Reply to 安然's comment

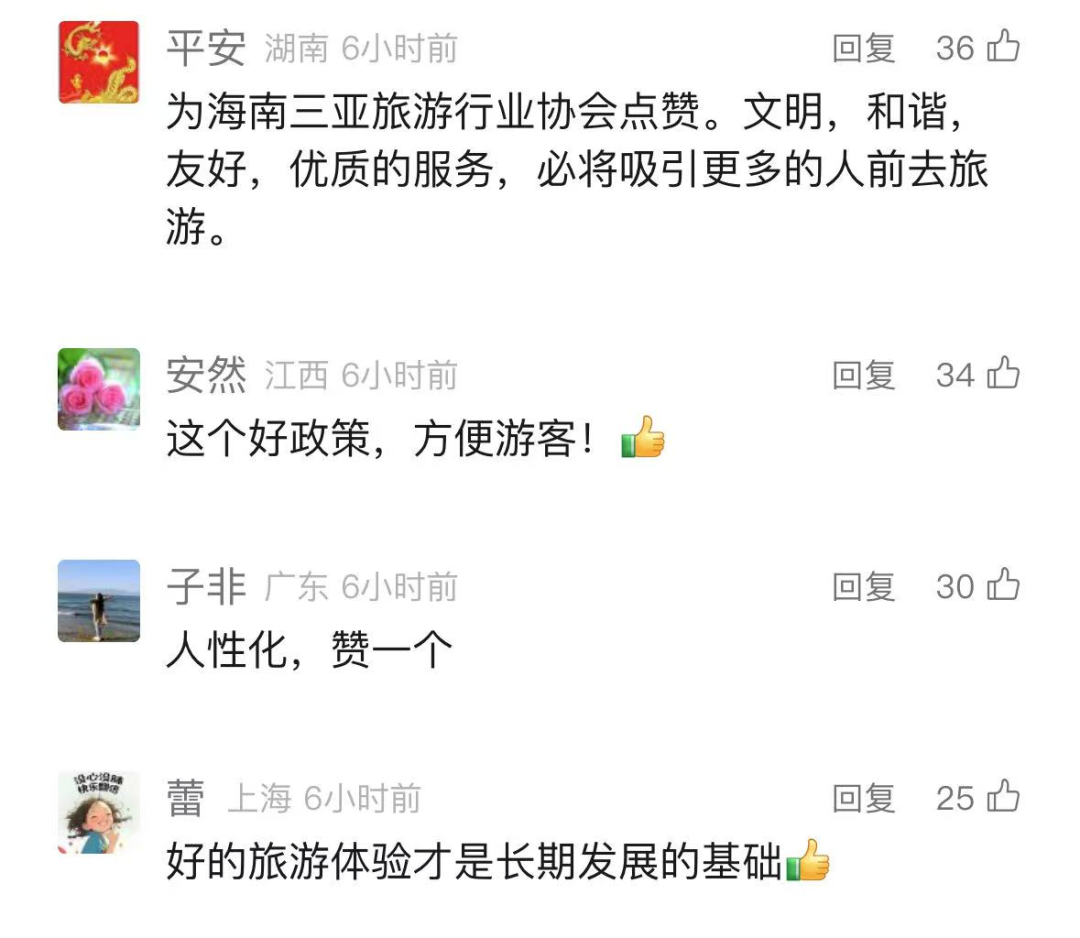tap(864, 375)
